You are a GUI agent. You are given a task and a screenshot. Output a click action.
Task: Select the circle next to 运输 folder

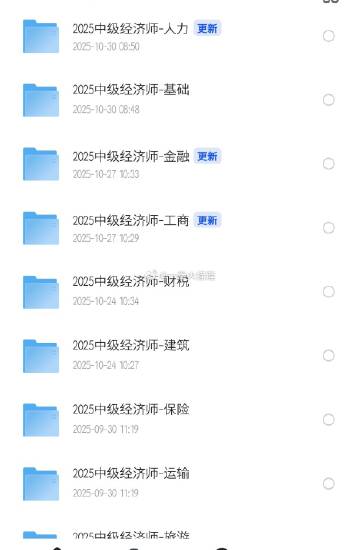point(328,483)
